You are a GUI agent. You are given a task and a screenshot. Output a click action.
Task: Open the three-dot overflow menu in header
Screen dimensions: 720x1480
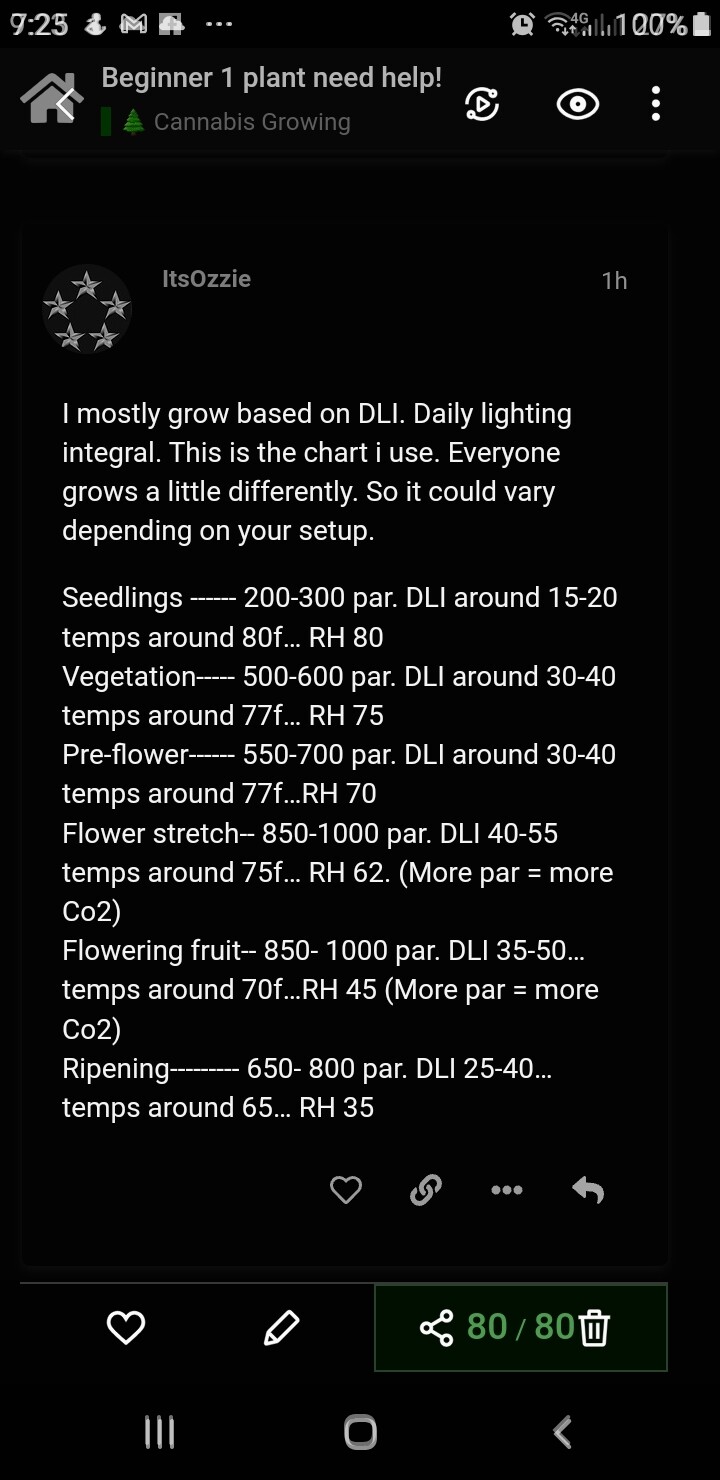pyautogui.click(x=656, y=103)
